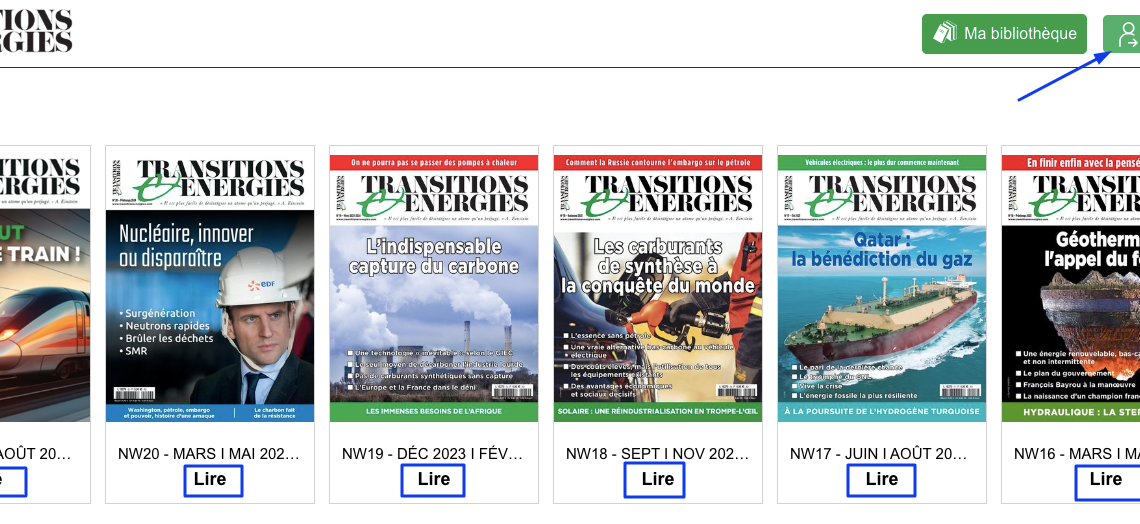This screenshot has width=1140, height=524.
Task: Read issue NW20 Mars-Mai
Action: pyautogui.click(x=210, y=480)
